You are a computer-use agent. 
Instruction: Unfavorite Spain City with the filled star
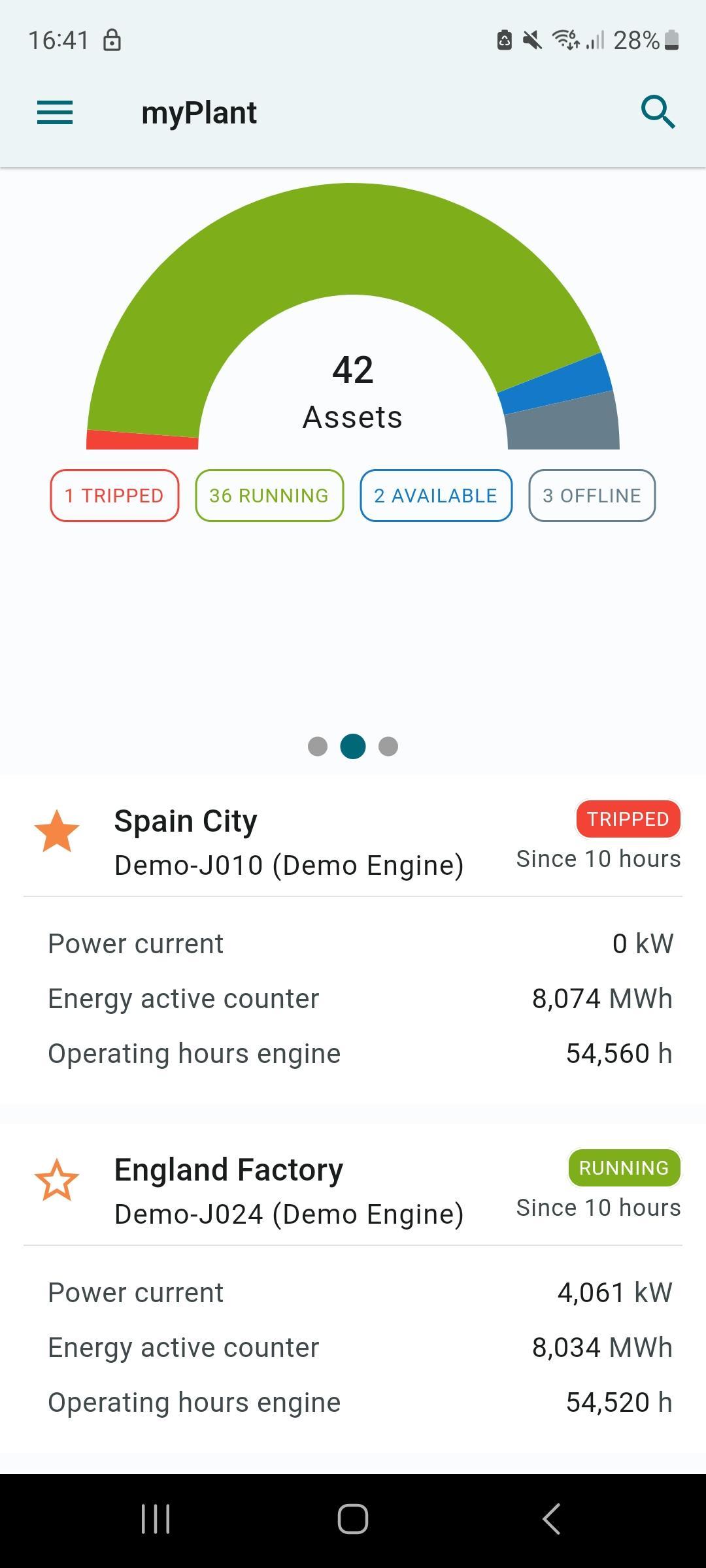click(x=57, y=832)
